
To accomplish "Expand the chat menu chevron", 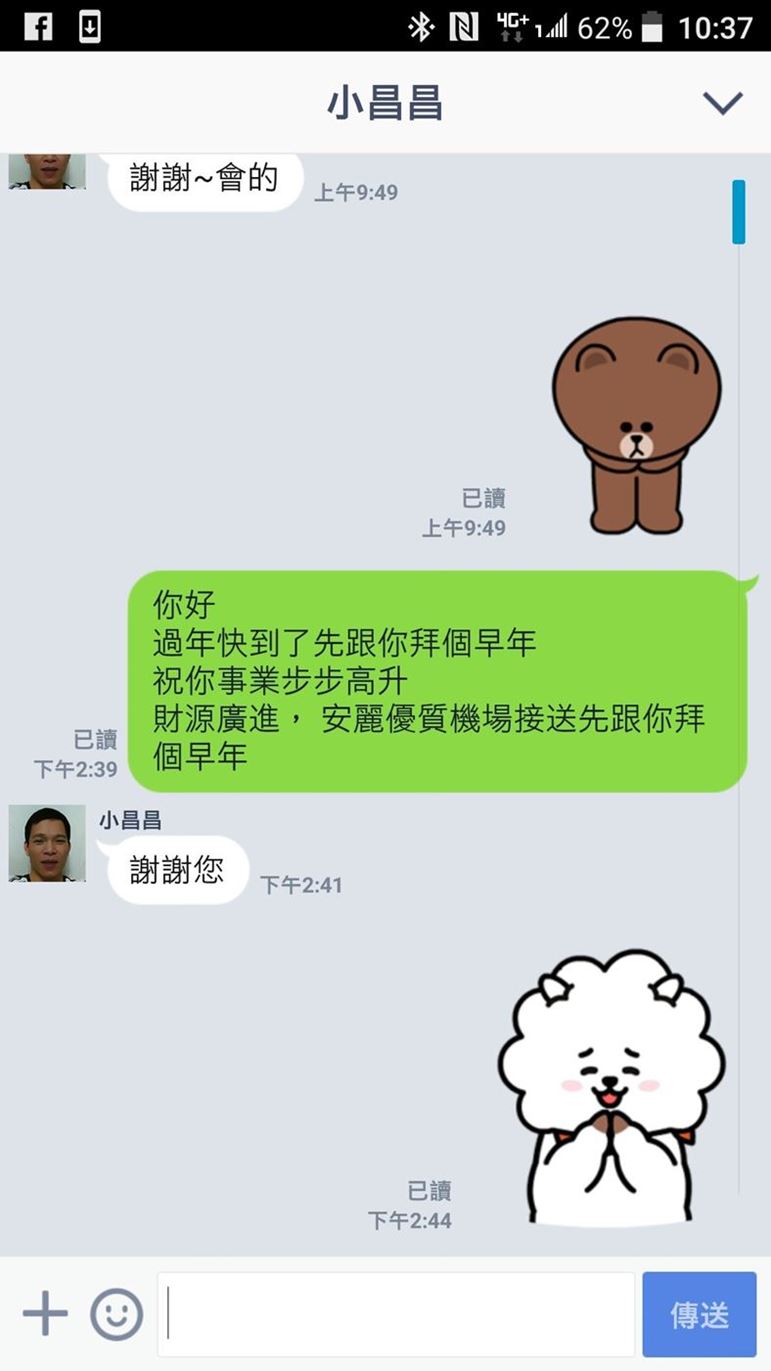I will click(x=722, y=103).
